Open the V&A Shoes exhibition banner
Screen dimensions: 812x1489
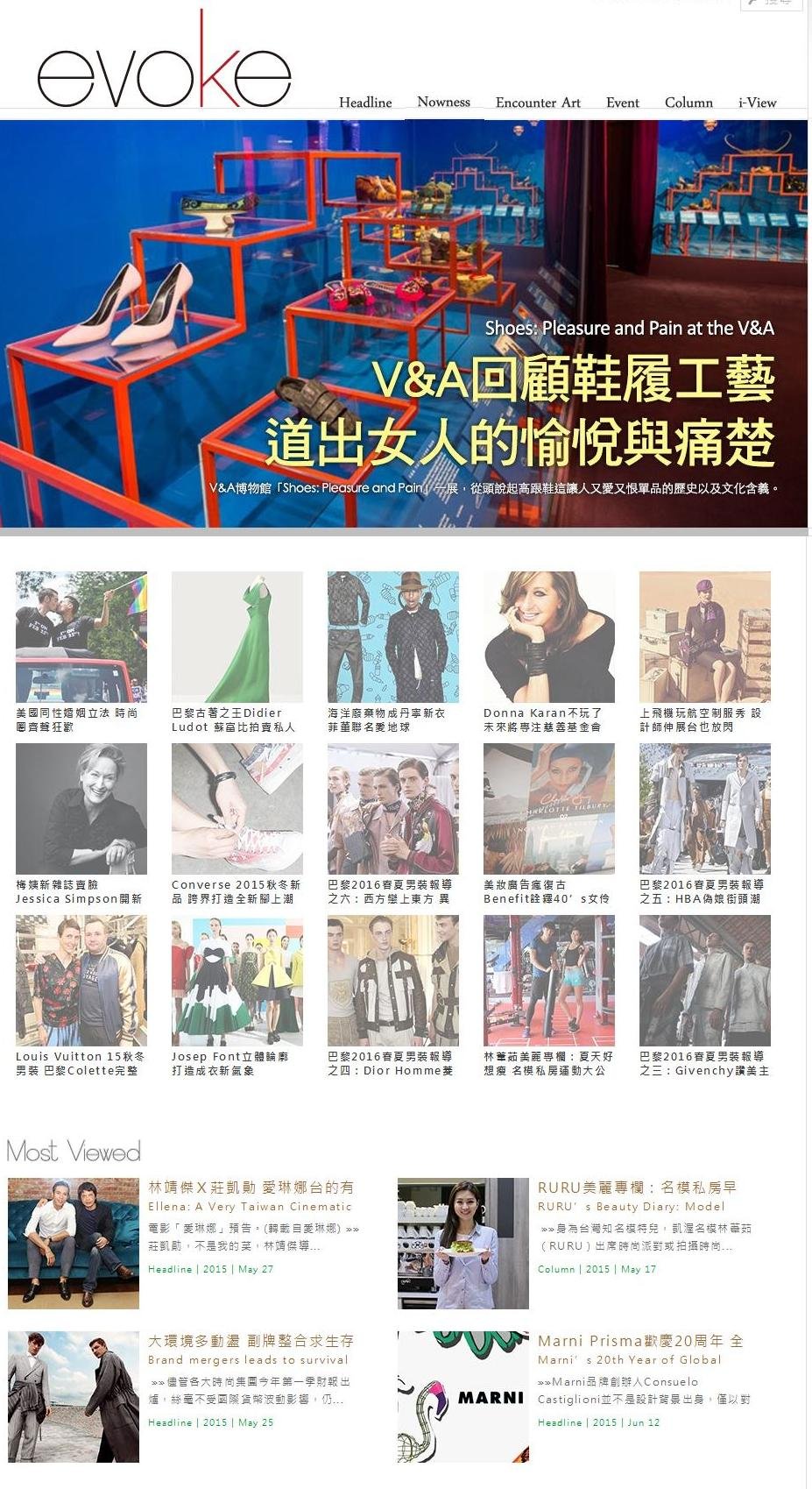[x=403, y=324]
